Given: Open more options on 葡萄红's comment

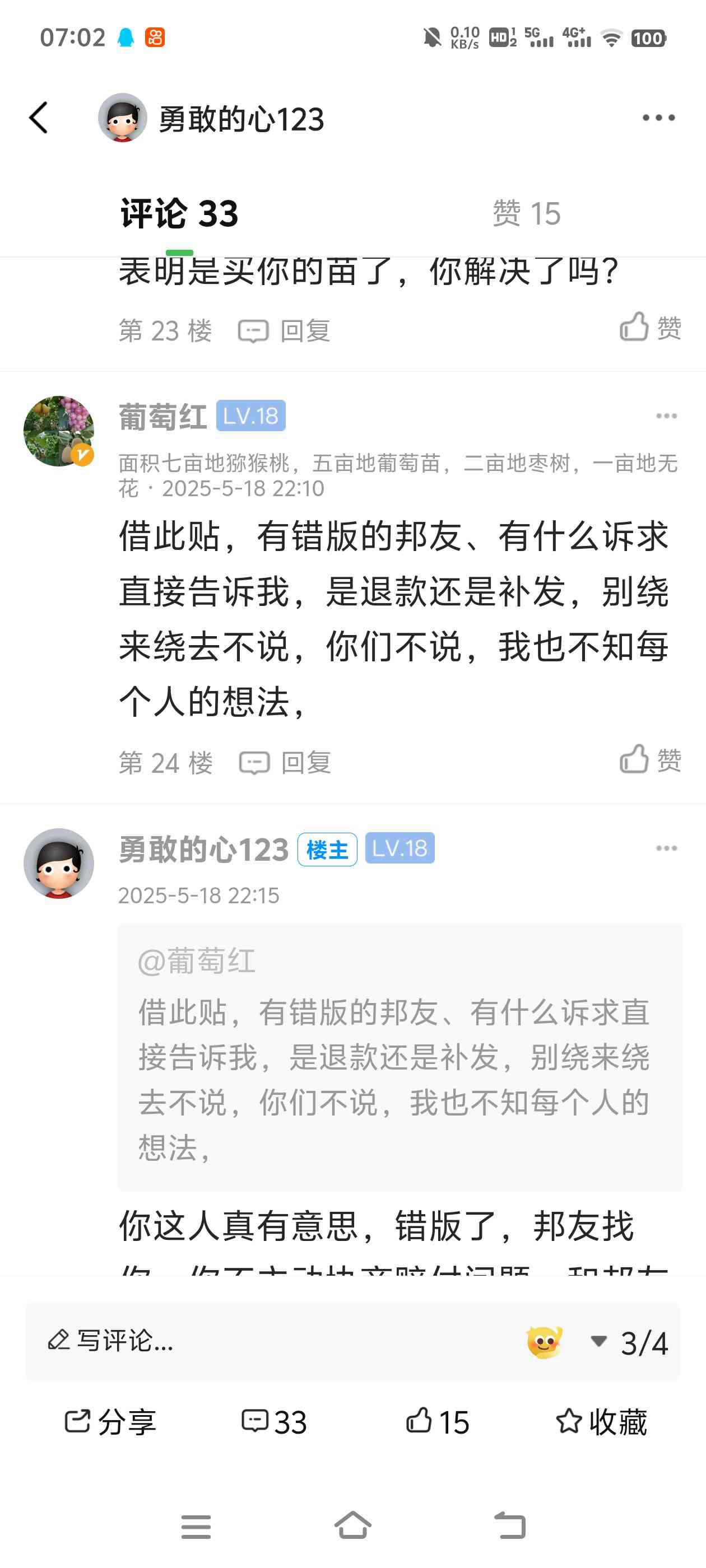Looking at the screenshot, I should pyautogui.click(x=666, y=416).
